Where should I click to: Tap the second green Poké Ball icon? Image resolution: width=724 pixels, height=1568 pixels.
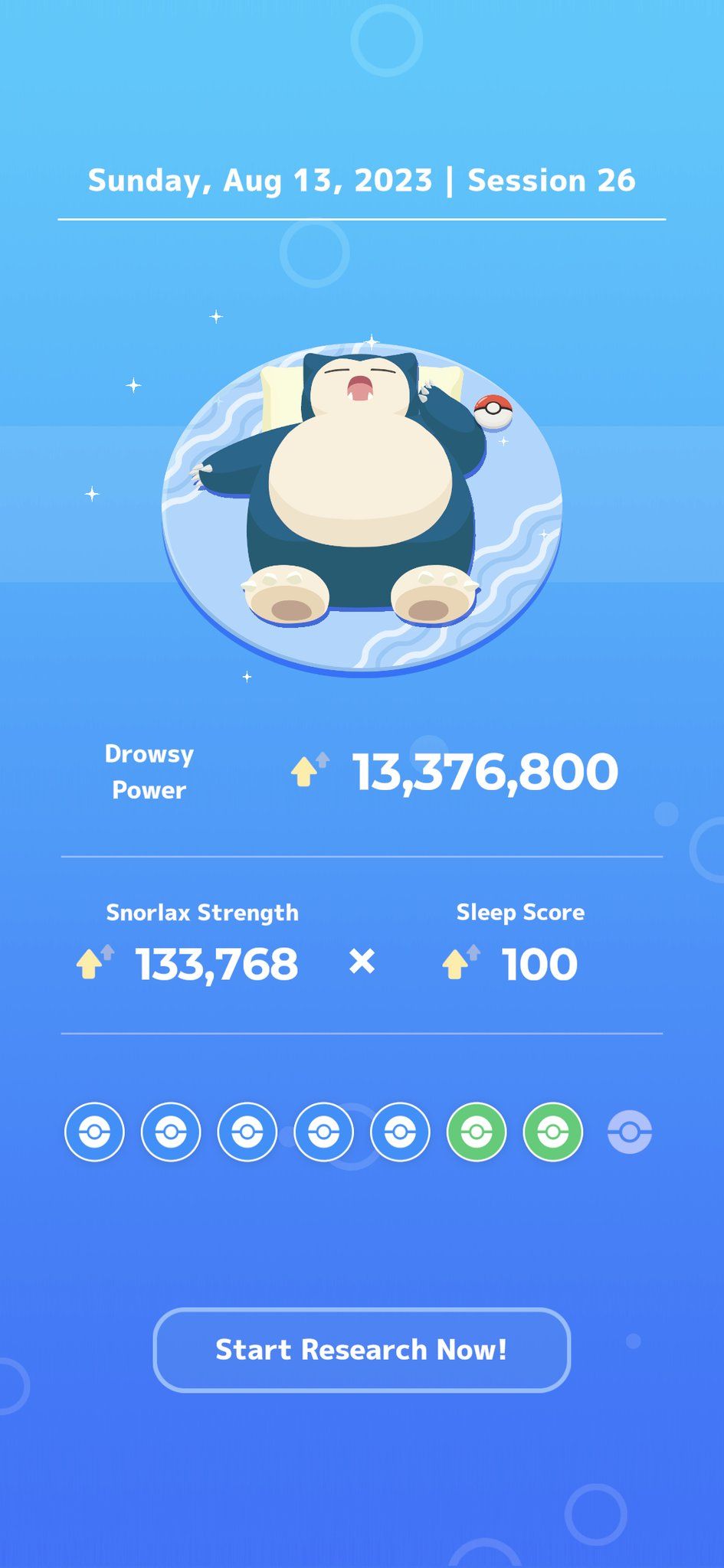pyautogui.click(x=552, y=1130)
